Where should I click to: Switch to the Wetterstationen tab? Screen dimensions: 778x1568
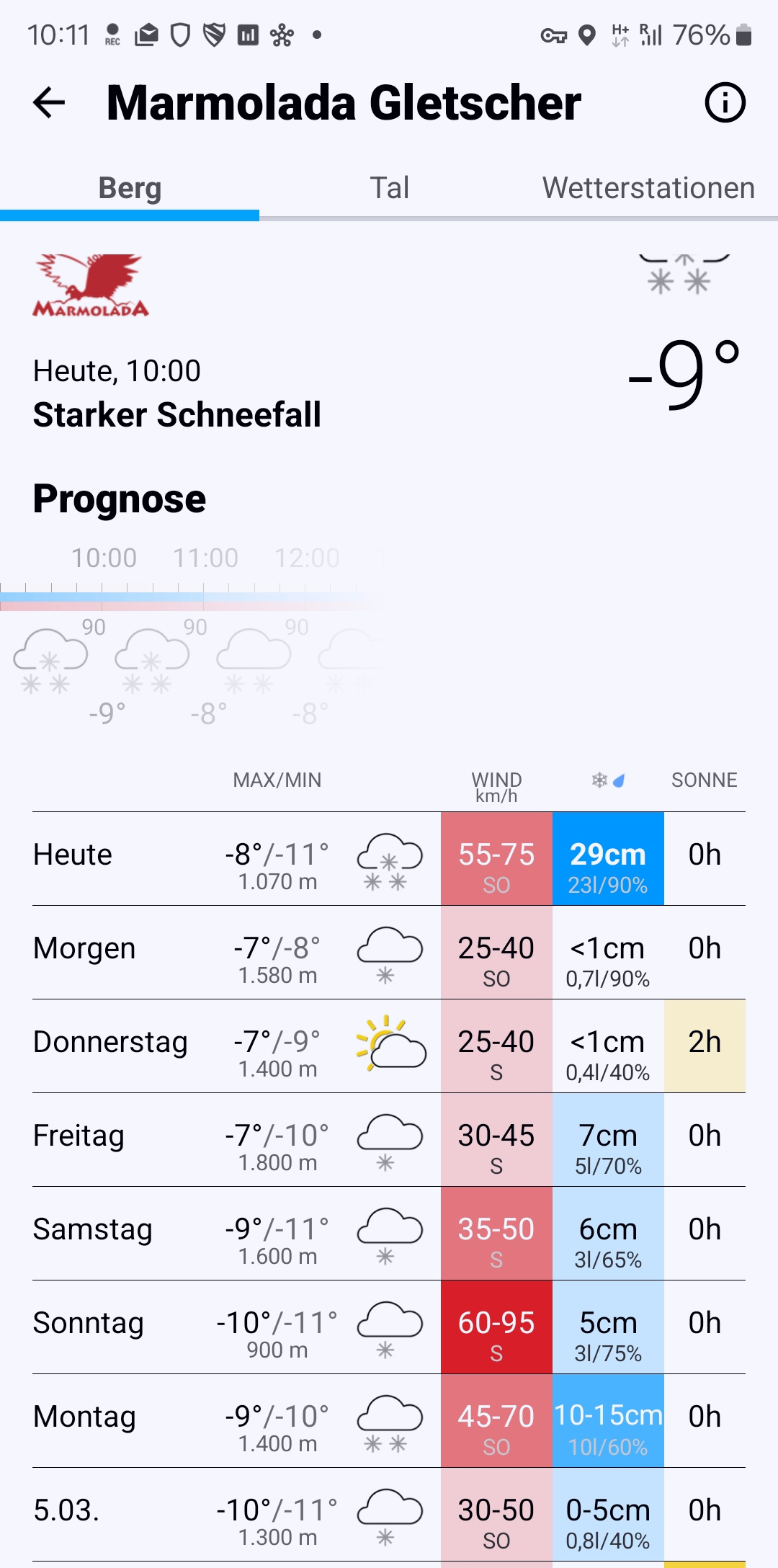click(648, 189)
